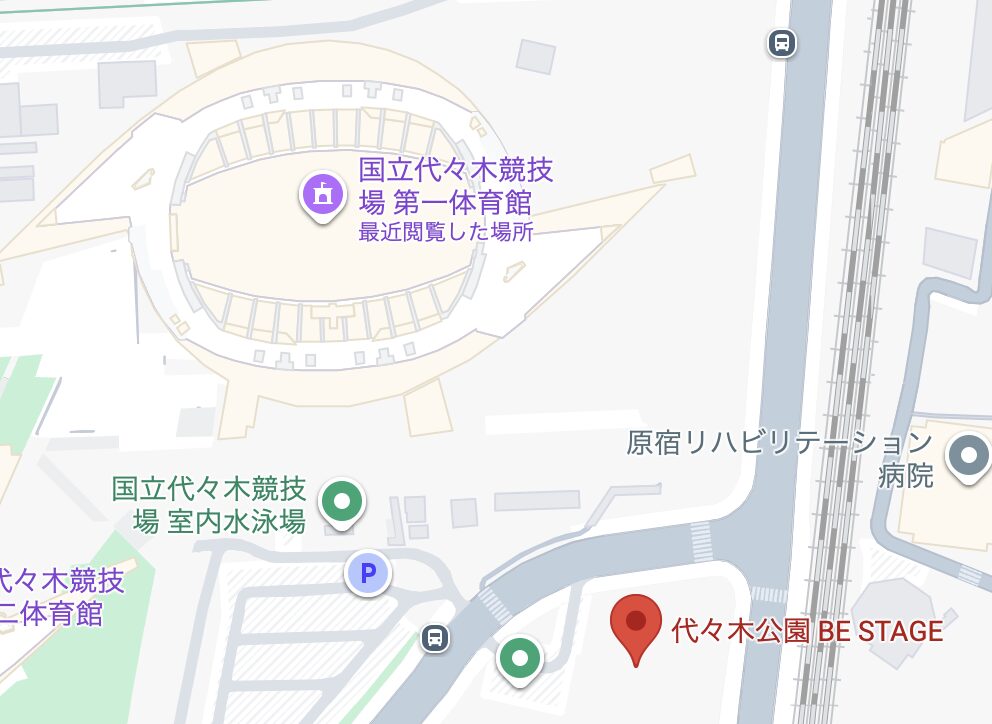
Task: Select the bus stop icon near railway
Action: pyautogui.click(x=782, y=43)
